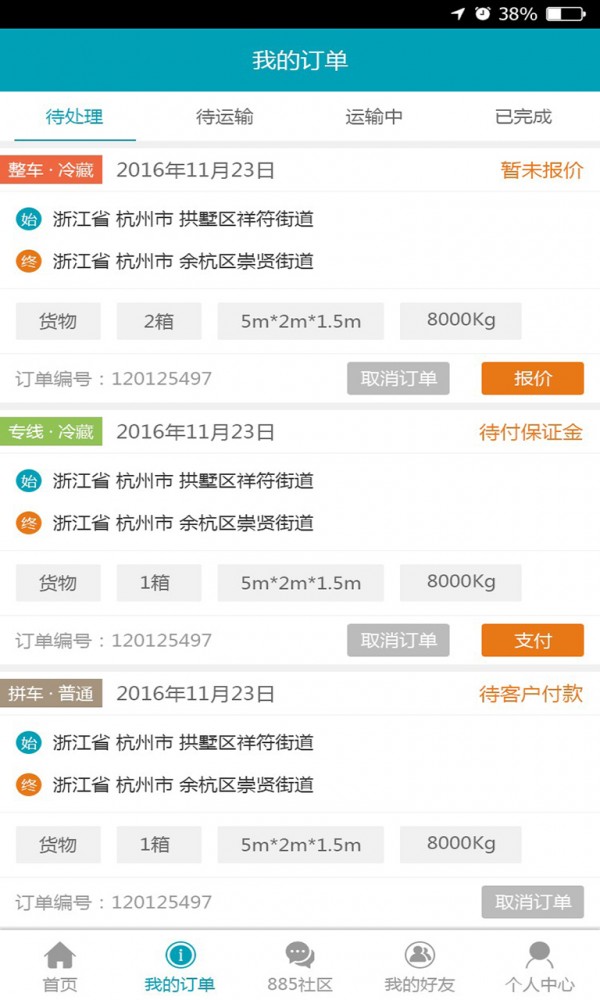Screen dimensions: 600x1000
Task: Cancel the 整车·冷藏 order
Action: [398, 379]
